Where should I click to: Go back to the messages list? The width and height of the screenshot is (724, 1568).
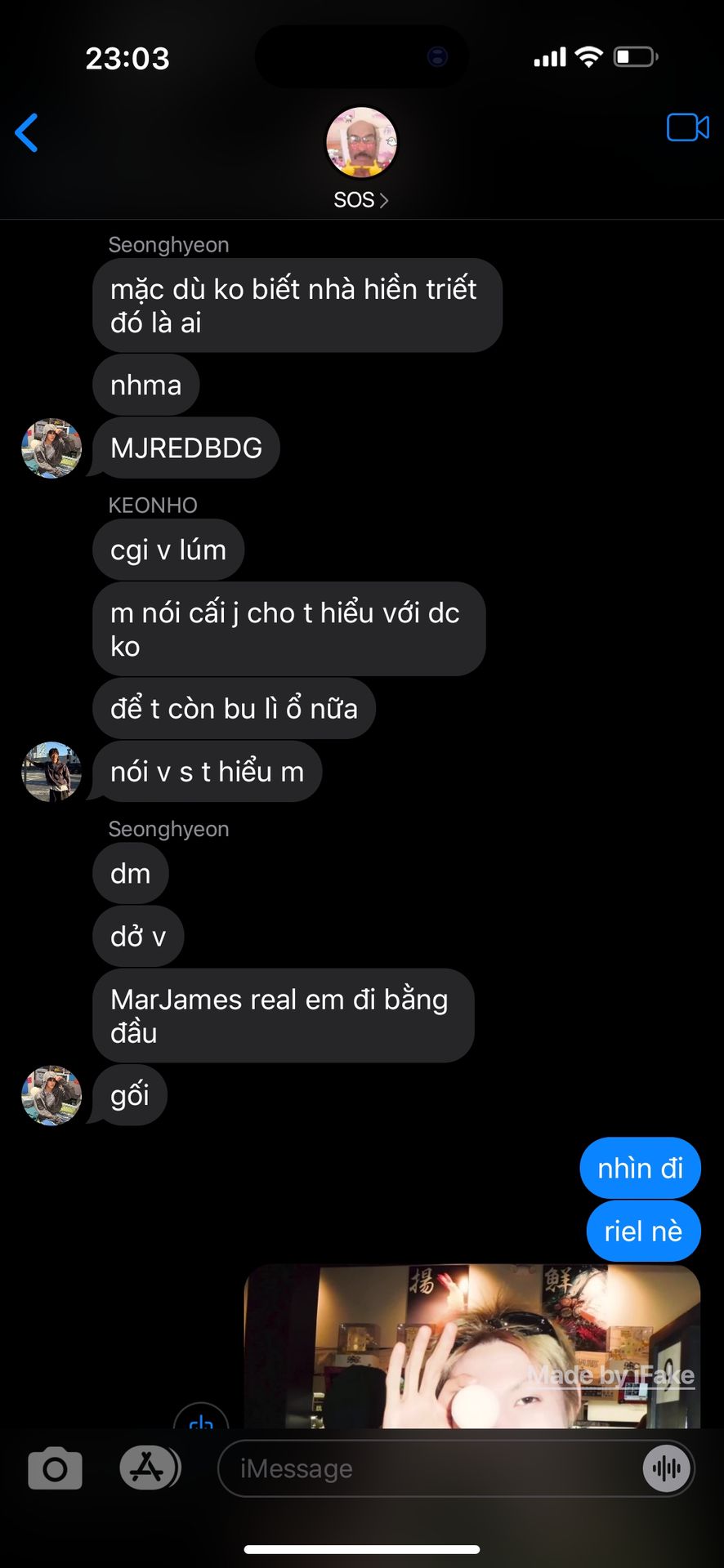pyautogui.click(x=27, y=132)
